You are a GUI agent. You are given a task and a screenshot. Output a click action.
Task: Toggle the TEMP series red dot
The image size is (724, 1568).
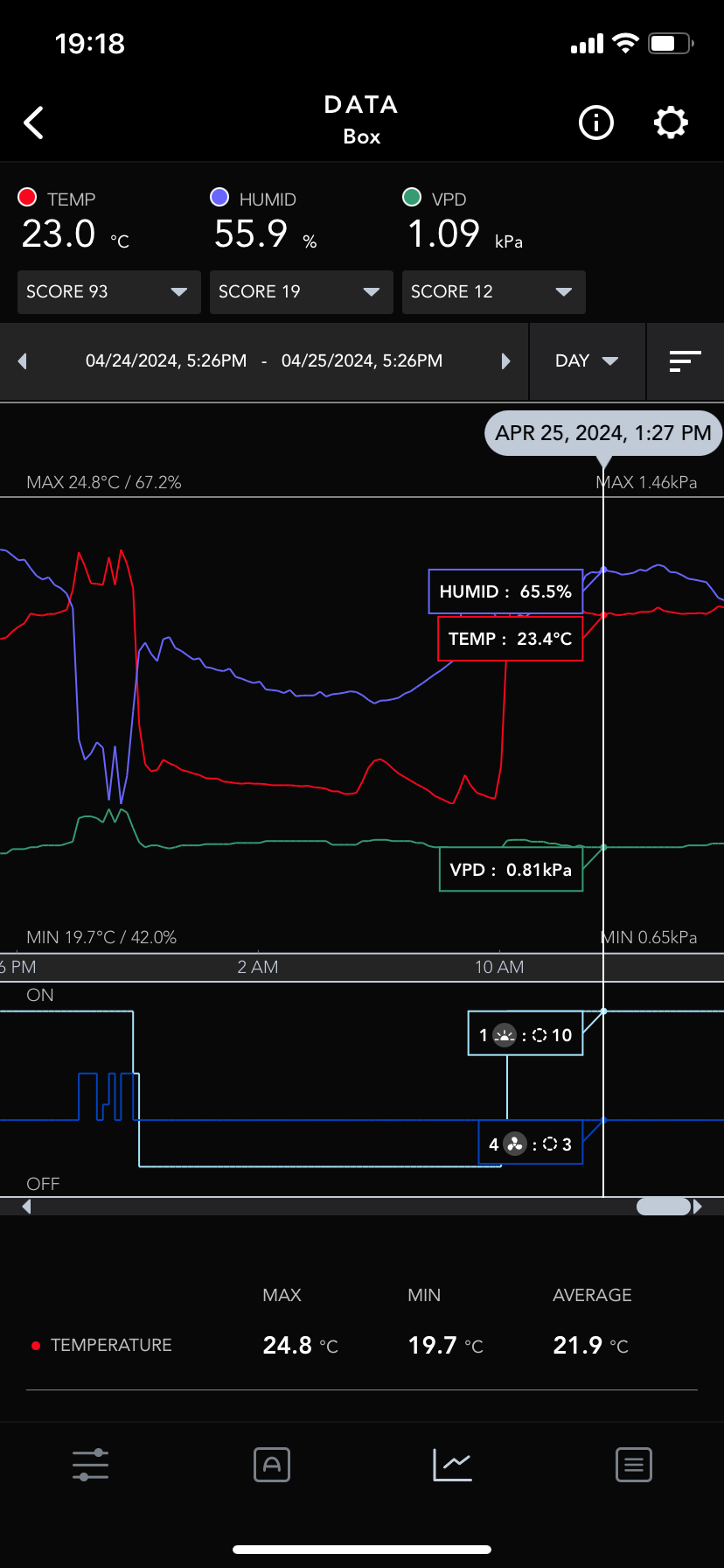pos(27,198)
